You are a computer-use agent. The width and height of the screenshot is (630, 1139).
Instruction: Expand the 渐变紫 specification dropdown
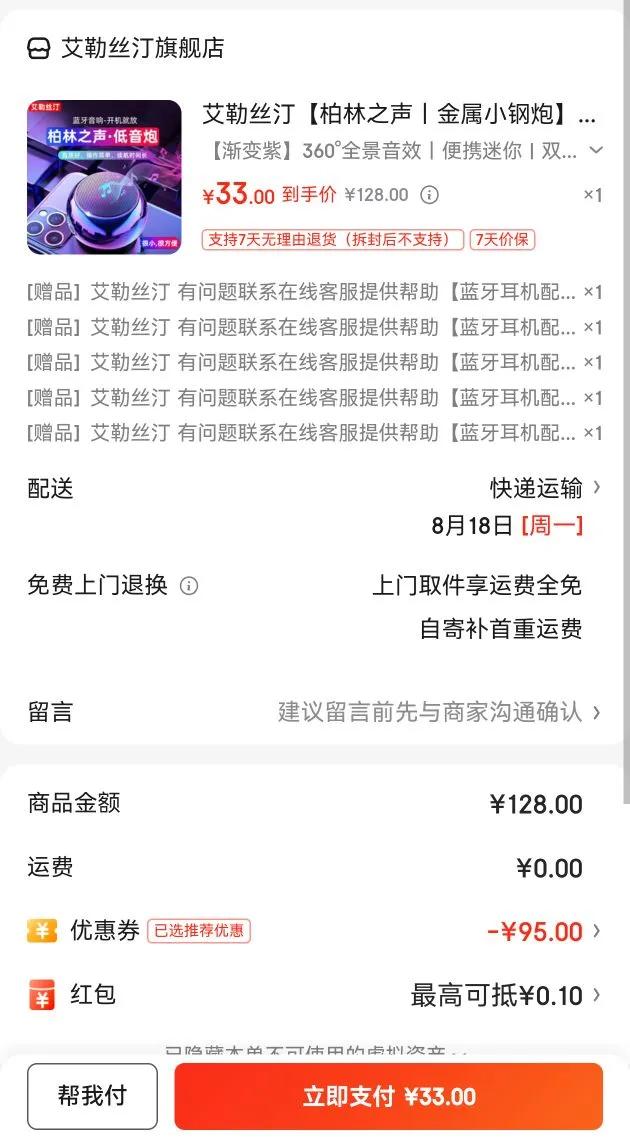(x=596, y=151)
